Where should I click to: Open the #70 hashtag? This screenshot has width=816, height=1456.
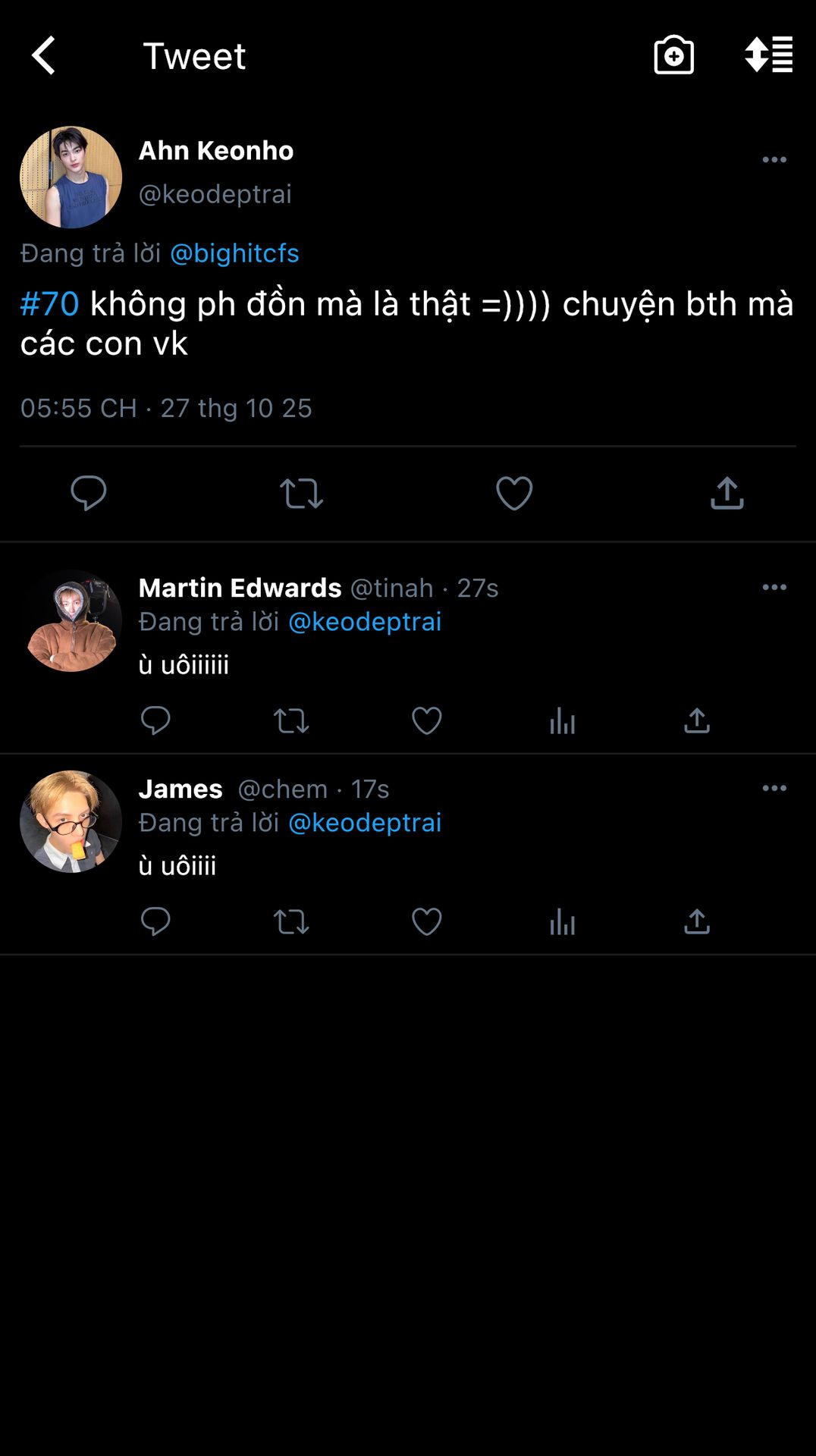click(x=49, y=304)
